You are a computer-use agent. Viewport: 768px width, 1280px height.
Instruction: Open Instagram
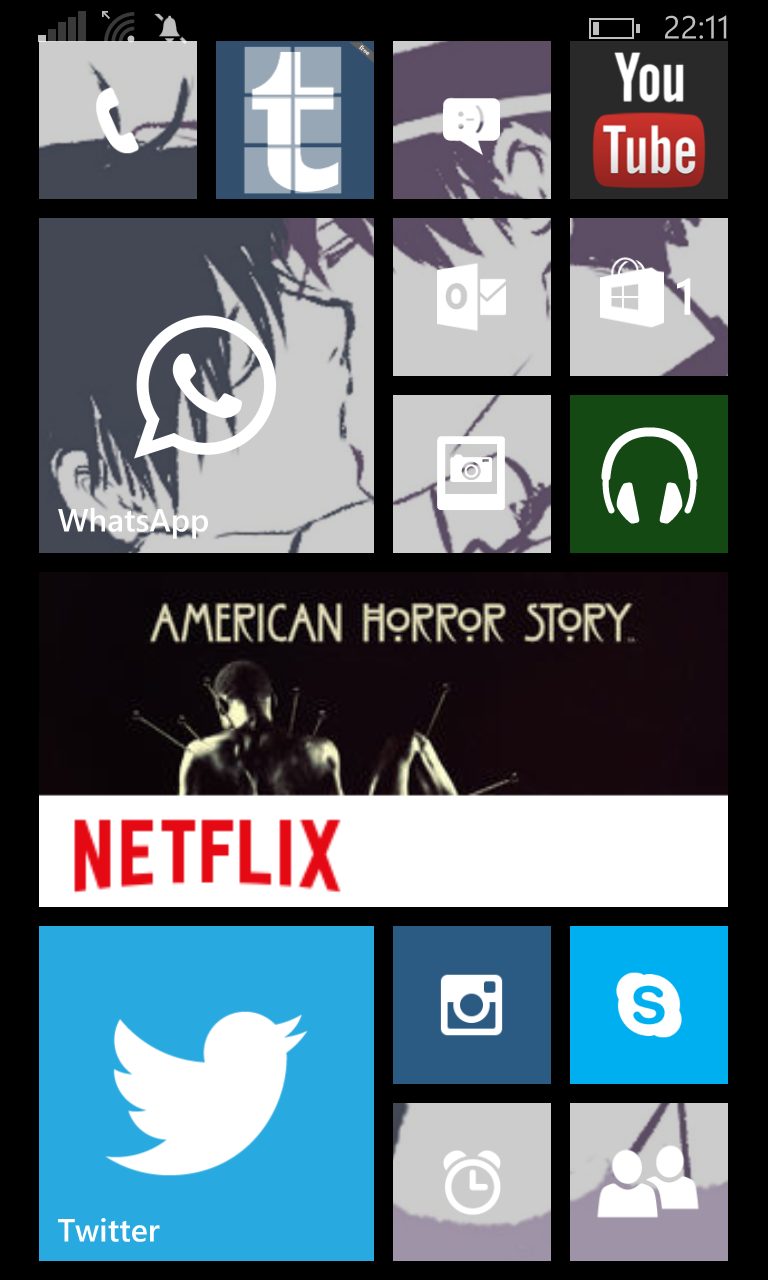[x=471, y=1005]
